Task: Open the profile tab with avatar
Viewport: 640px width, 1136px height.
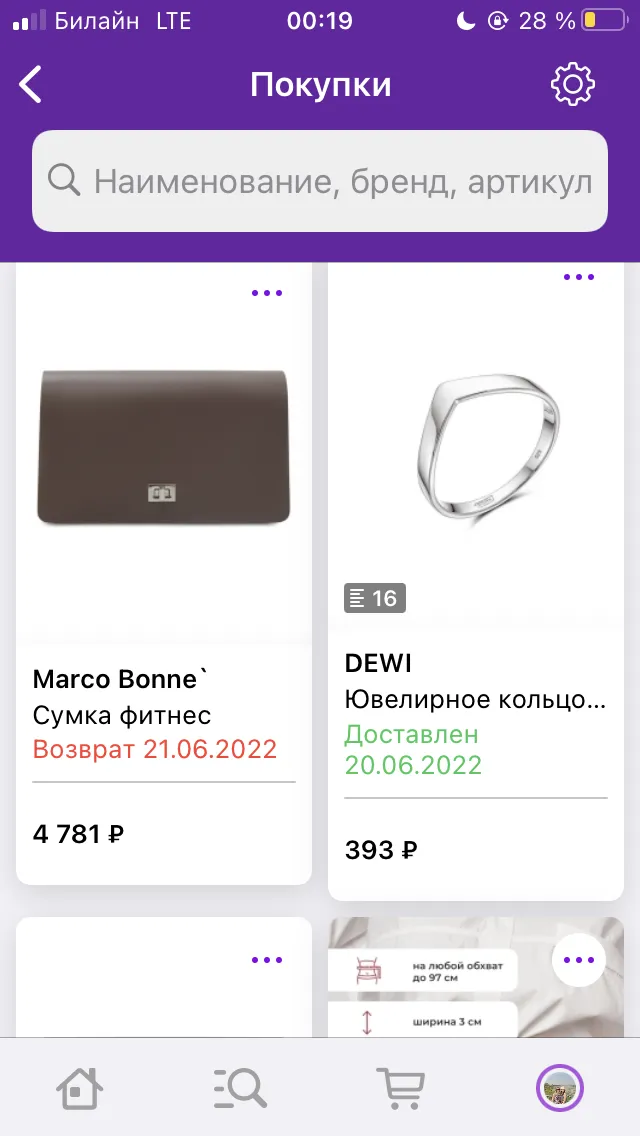Action: (560, 1087)
